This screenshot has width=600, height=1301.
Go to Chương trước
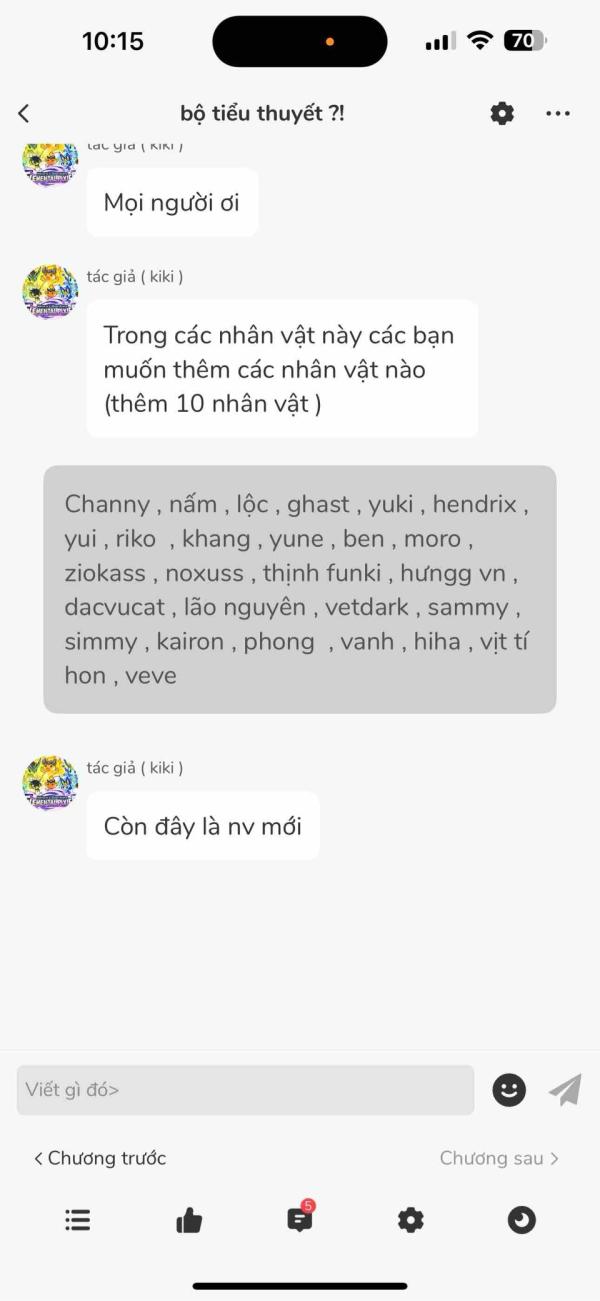[100, 1158]
